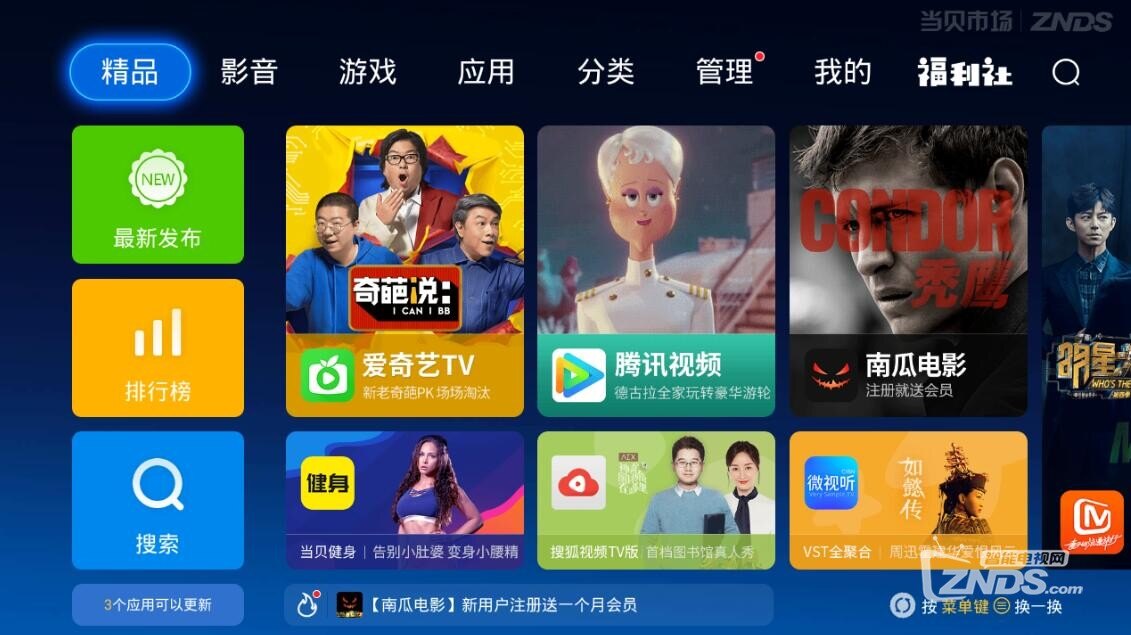The width and height of the screenshot is (1131, 635).
Task: Open the 爱奇艺TV app card
Action: [405, 270]
